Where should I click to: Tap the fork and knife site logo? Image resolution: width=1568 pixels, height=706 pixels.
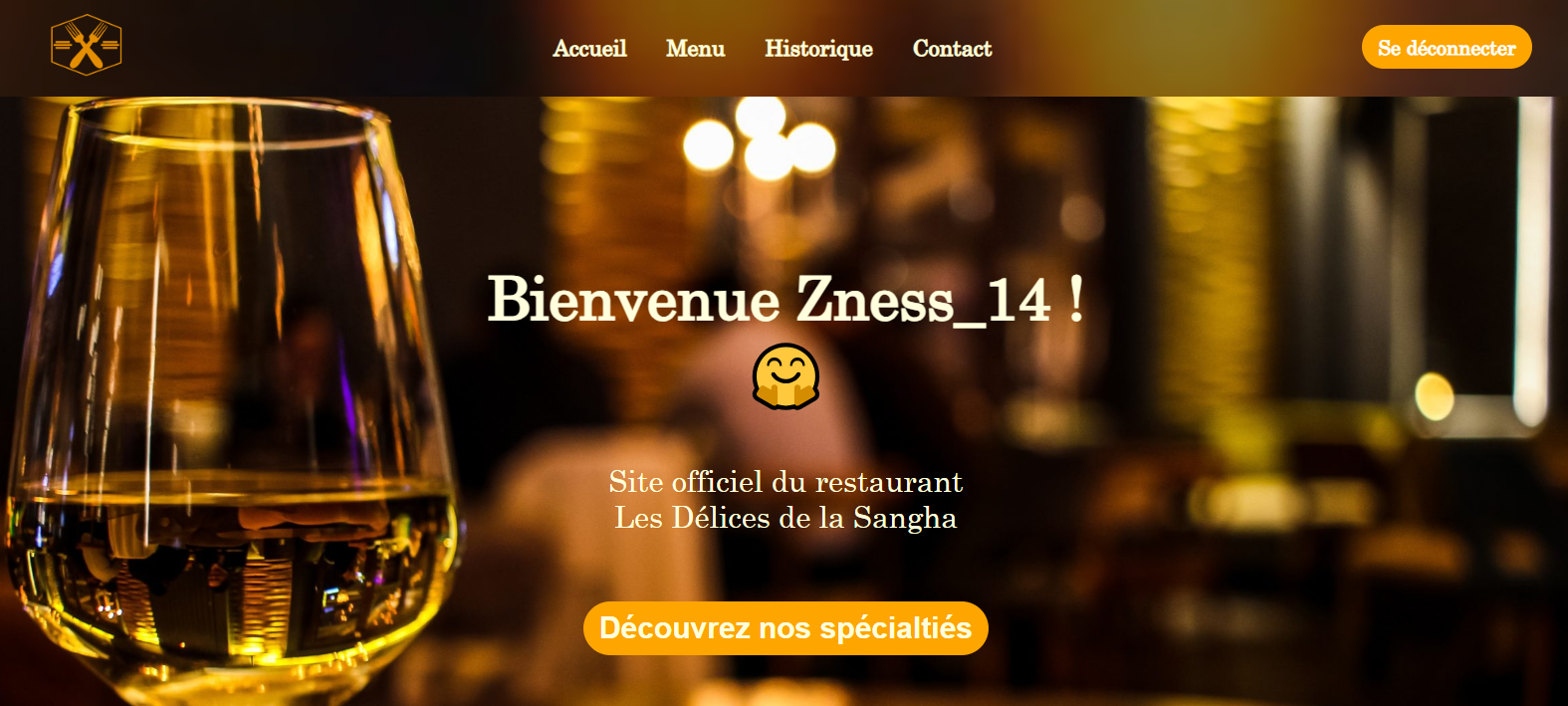pyautogui.click(x=87, y=46)
